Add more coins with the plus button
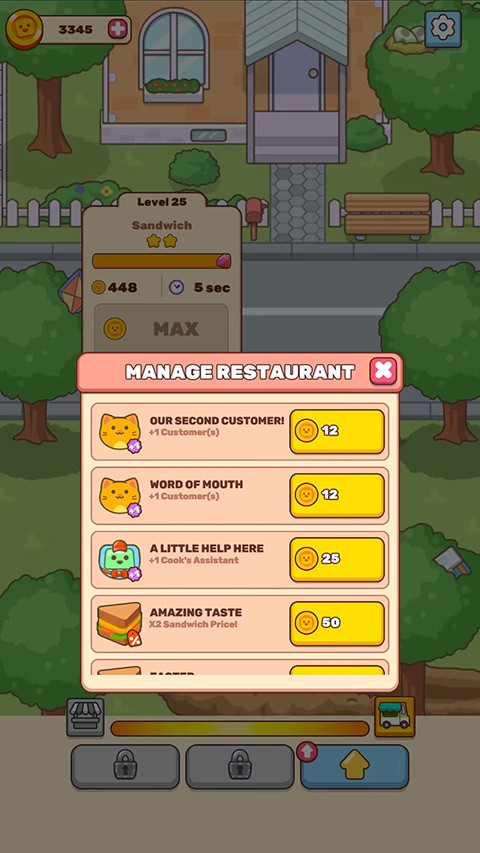 [x=118, y=29]
